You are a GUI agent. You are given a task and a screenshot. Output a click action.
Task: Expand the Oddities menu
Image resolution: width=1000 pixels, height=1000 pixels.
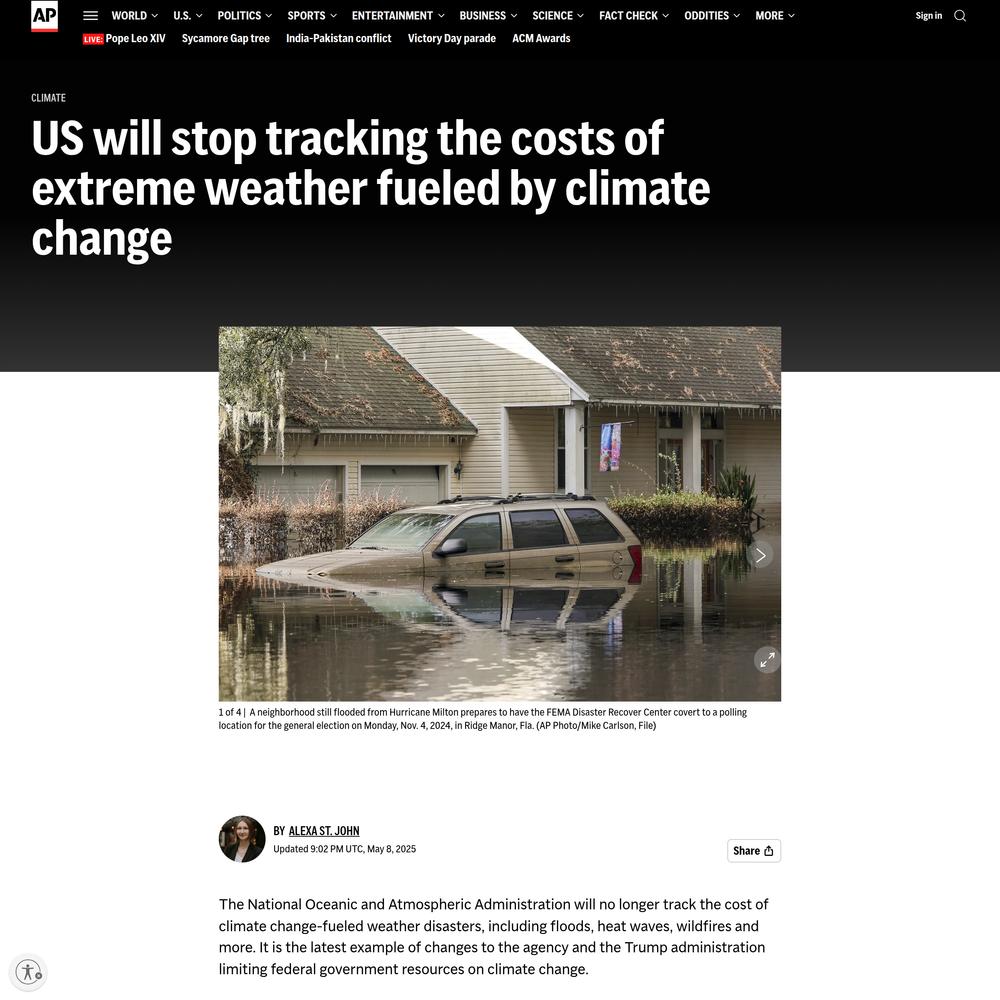point(712,16)
